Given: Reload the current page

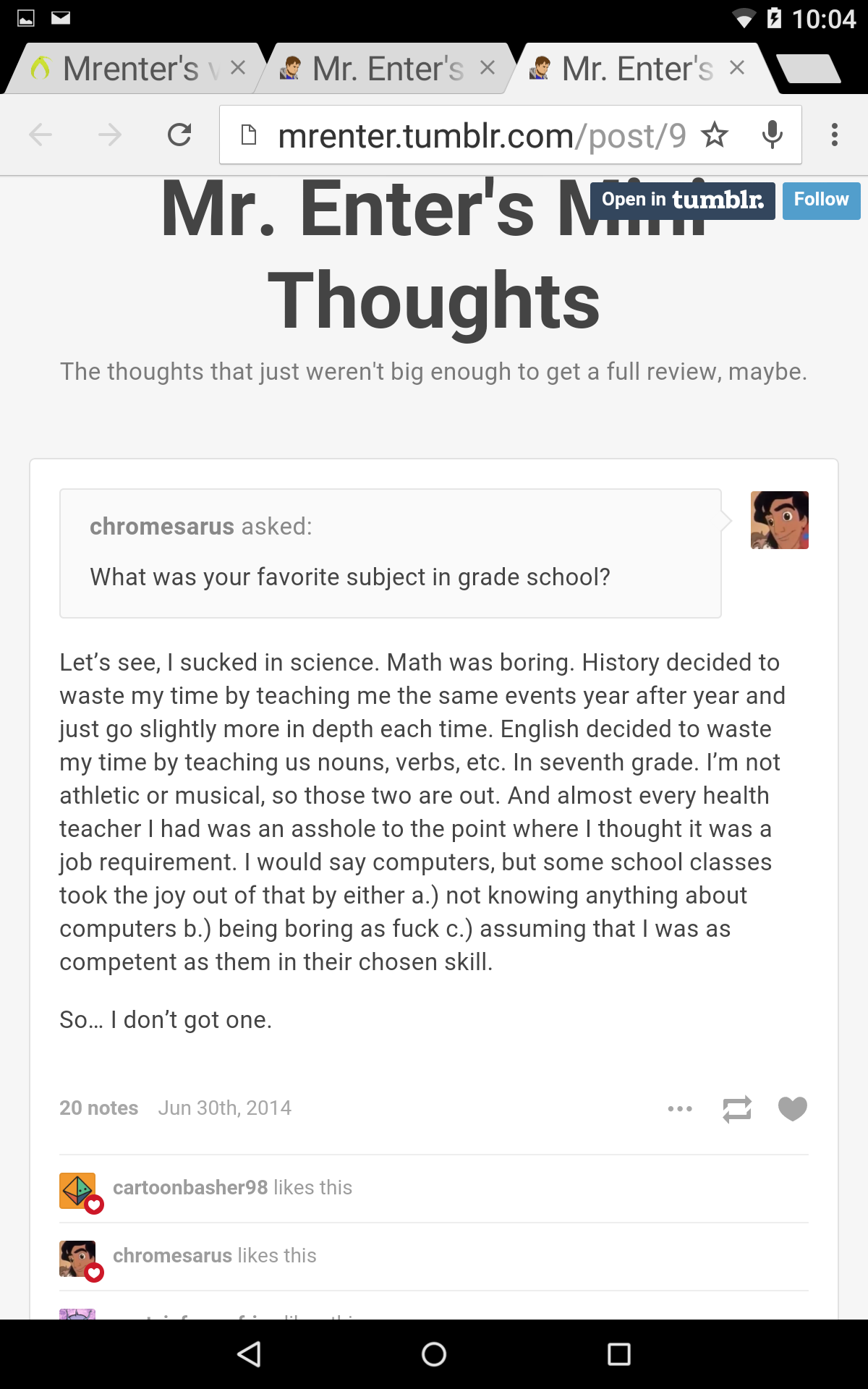Looking at the screenshot, I should click(179, 135).
